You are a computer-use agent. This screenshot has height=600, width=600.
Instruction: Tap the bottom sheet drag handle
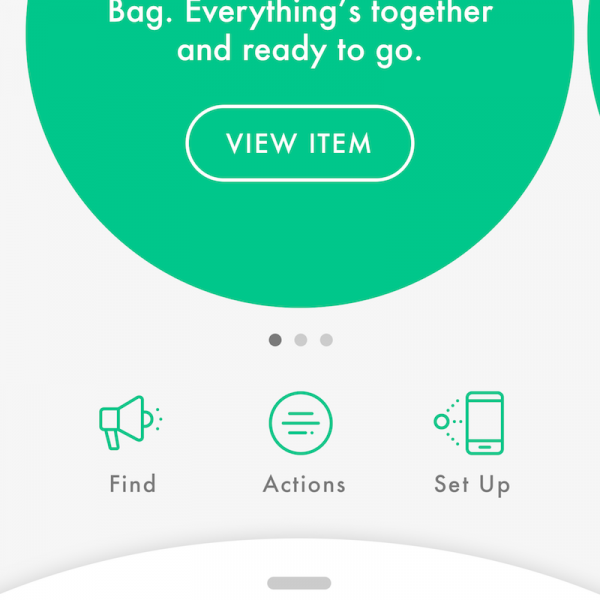tap(299, 583)
